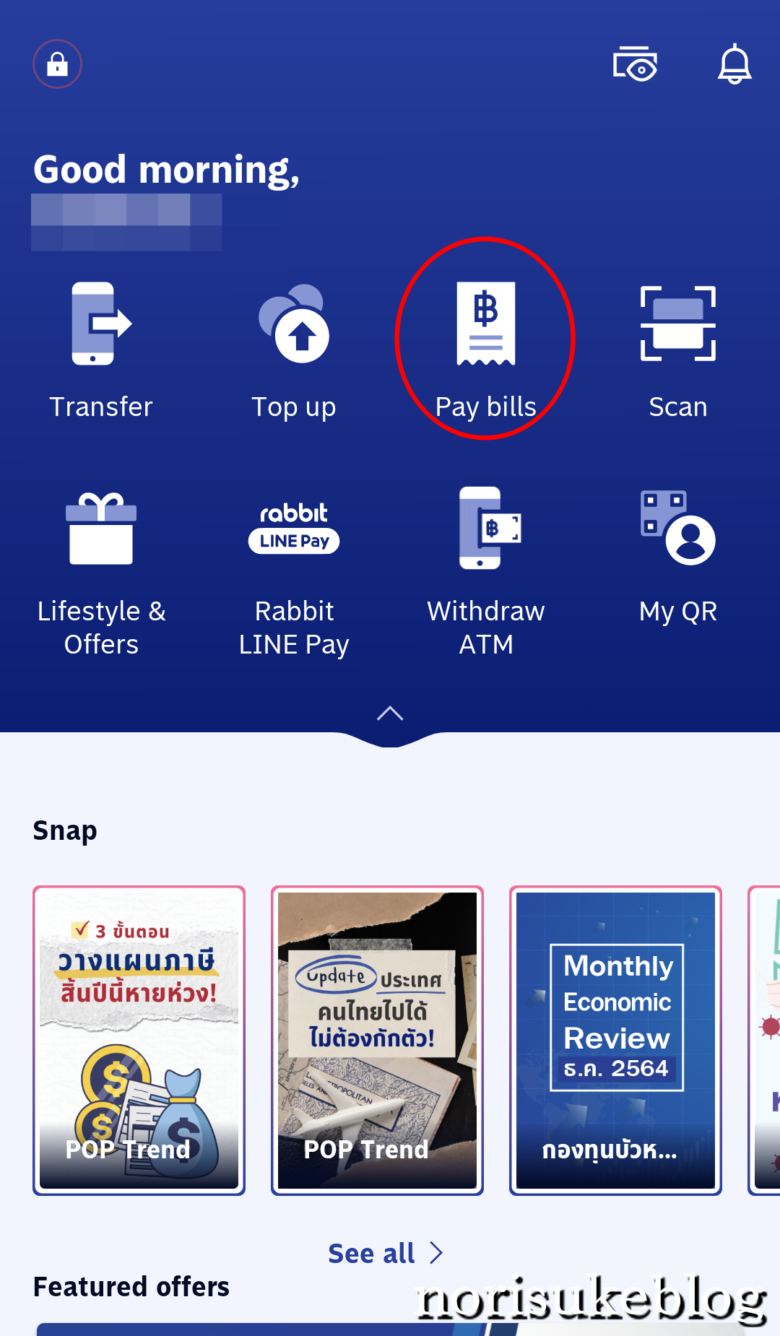Open the notifications bell
The height and width of the screenshot is (1336, 780).
[x=734, y=64]
